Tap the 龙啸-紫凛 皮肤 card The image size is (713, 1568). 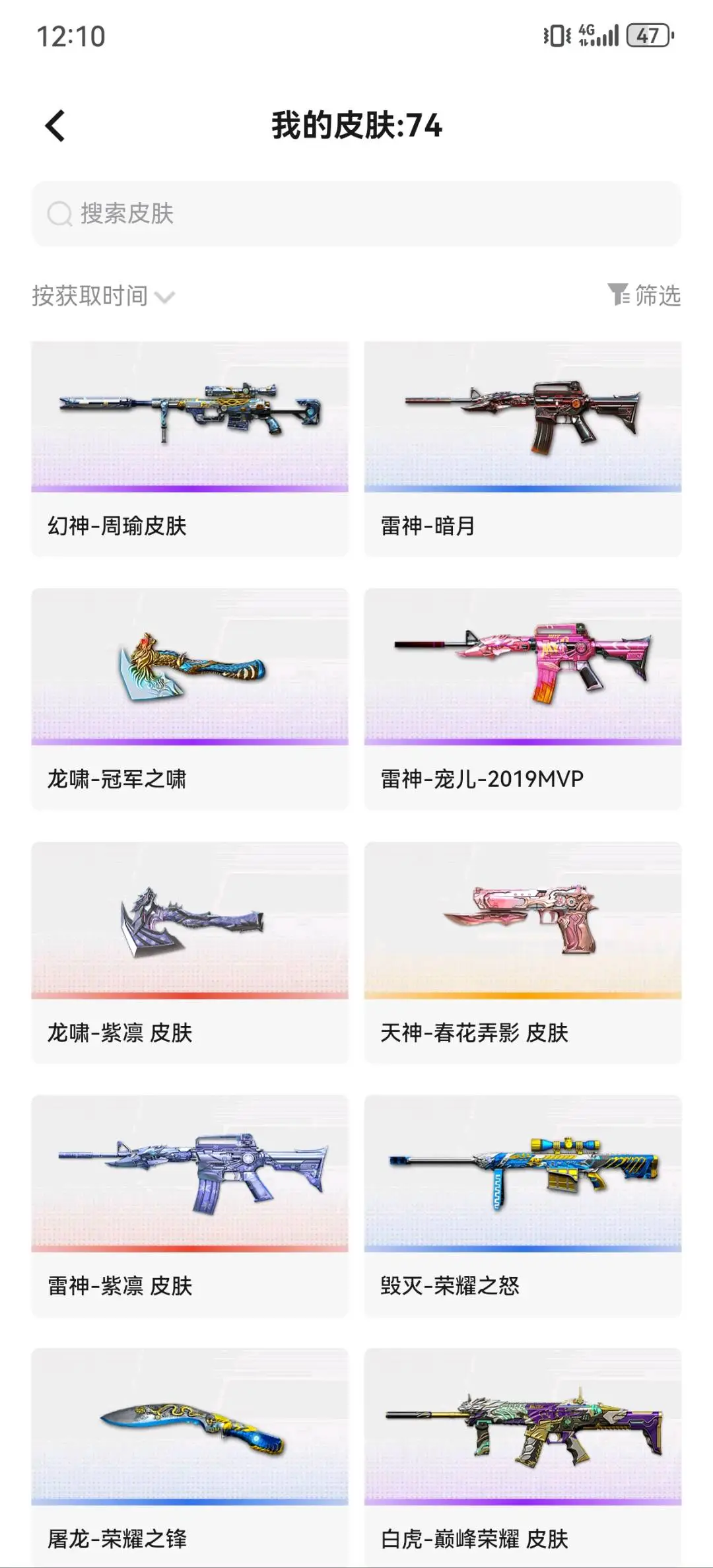point(189,953)
